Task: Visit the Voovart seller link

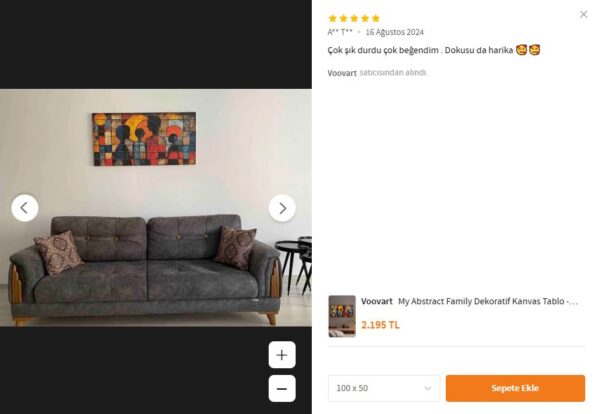Action: pyautogui.click(x=342, y=73)
